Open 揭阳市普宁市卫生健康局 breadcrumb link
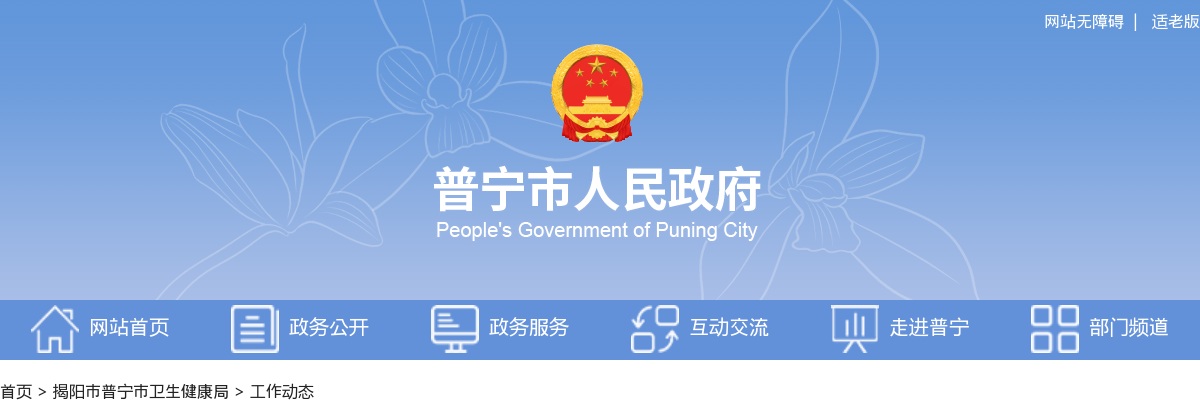Viewport: 1200px width, 400px height. tap(141, 391)
